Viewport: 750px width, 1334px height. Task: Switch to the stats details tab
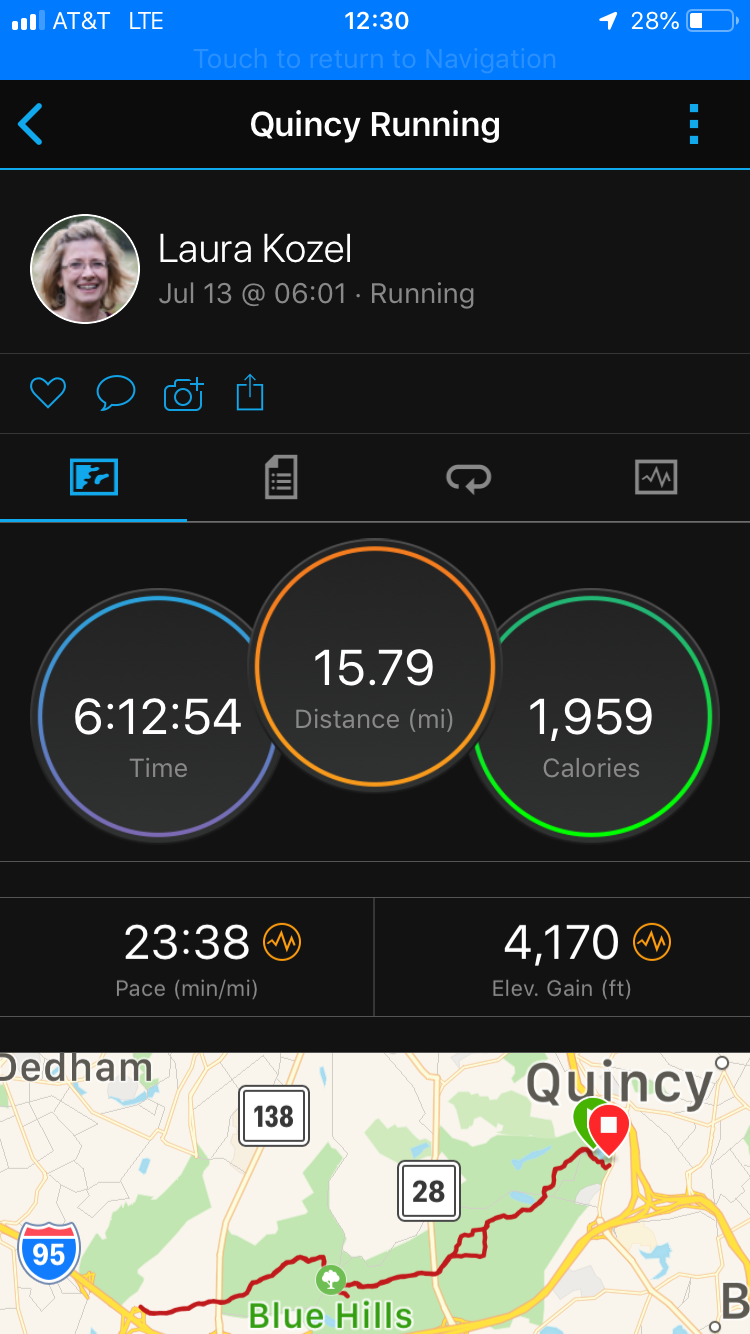[281, 477]
